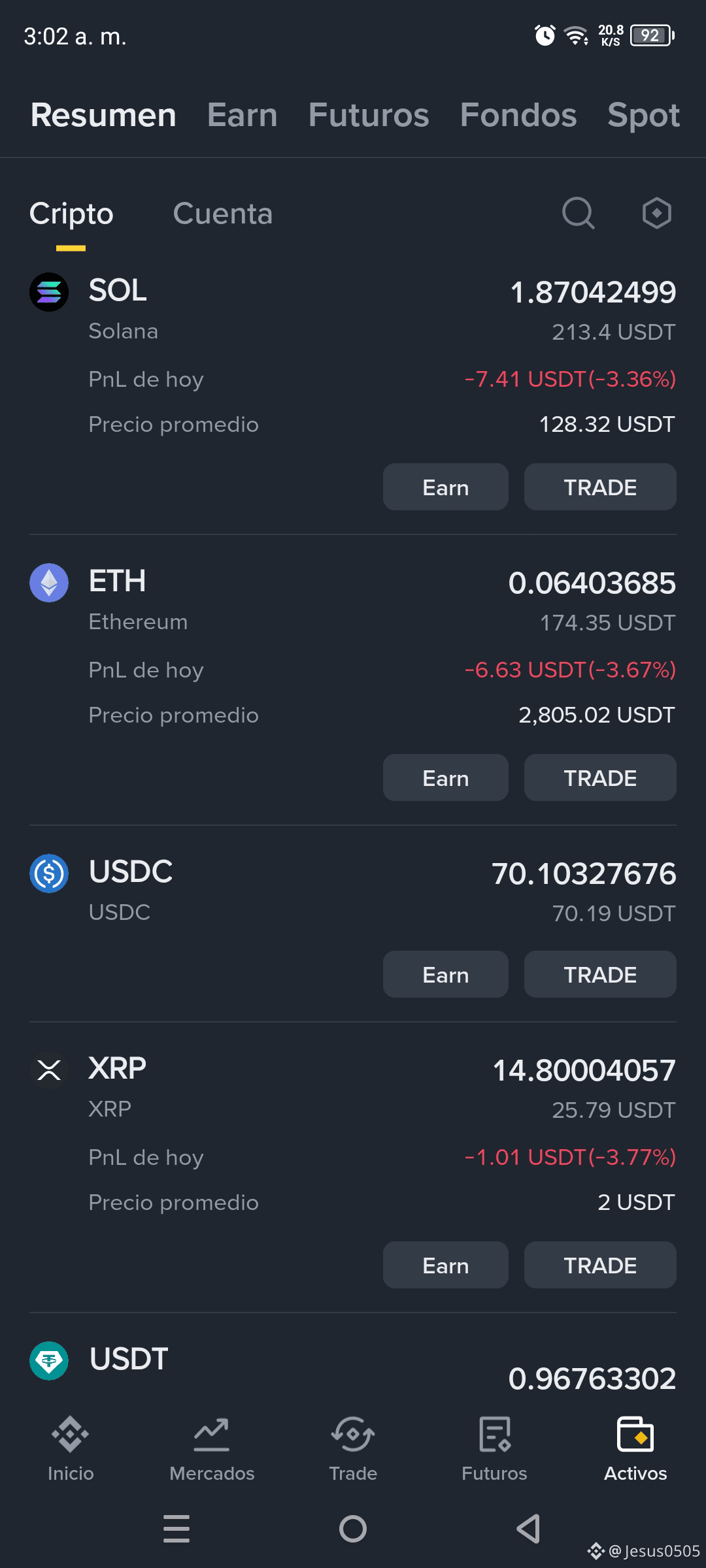The width and height of the screenshot is (706, 1568).
Task: Trade XRP with its TRADE button
Action: click(x=600, y=1265)
